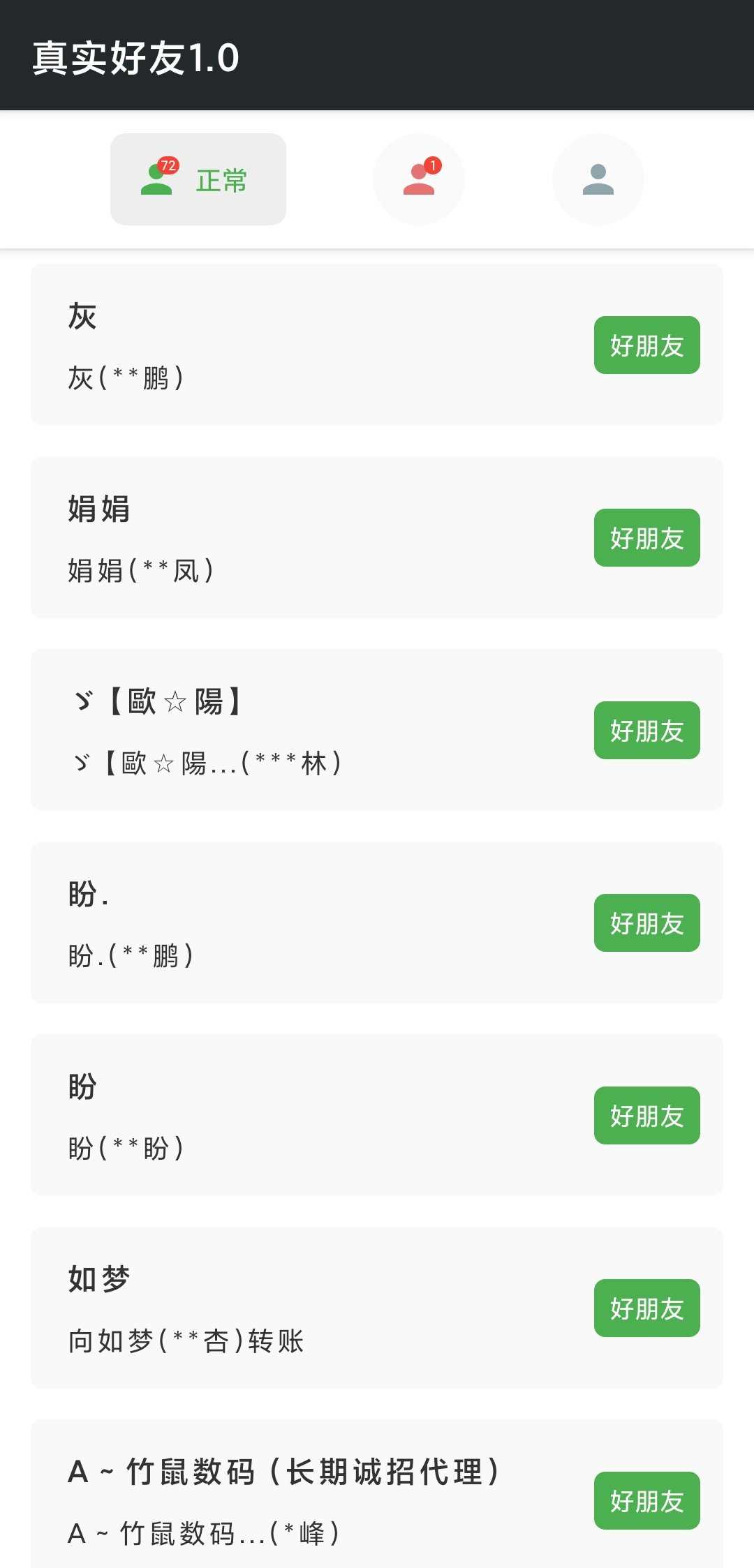Open the red person tab with notification
The image size is (754, 1568).
pyautogui.click(x=419, y=180)
